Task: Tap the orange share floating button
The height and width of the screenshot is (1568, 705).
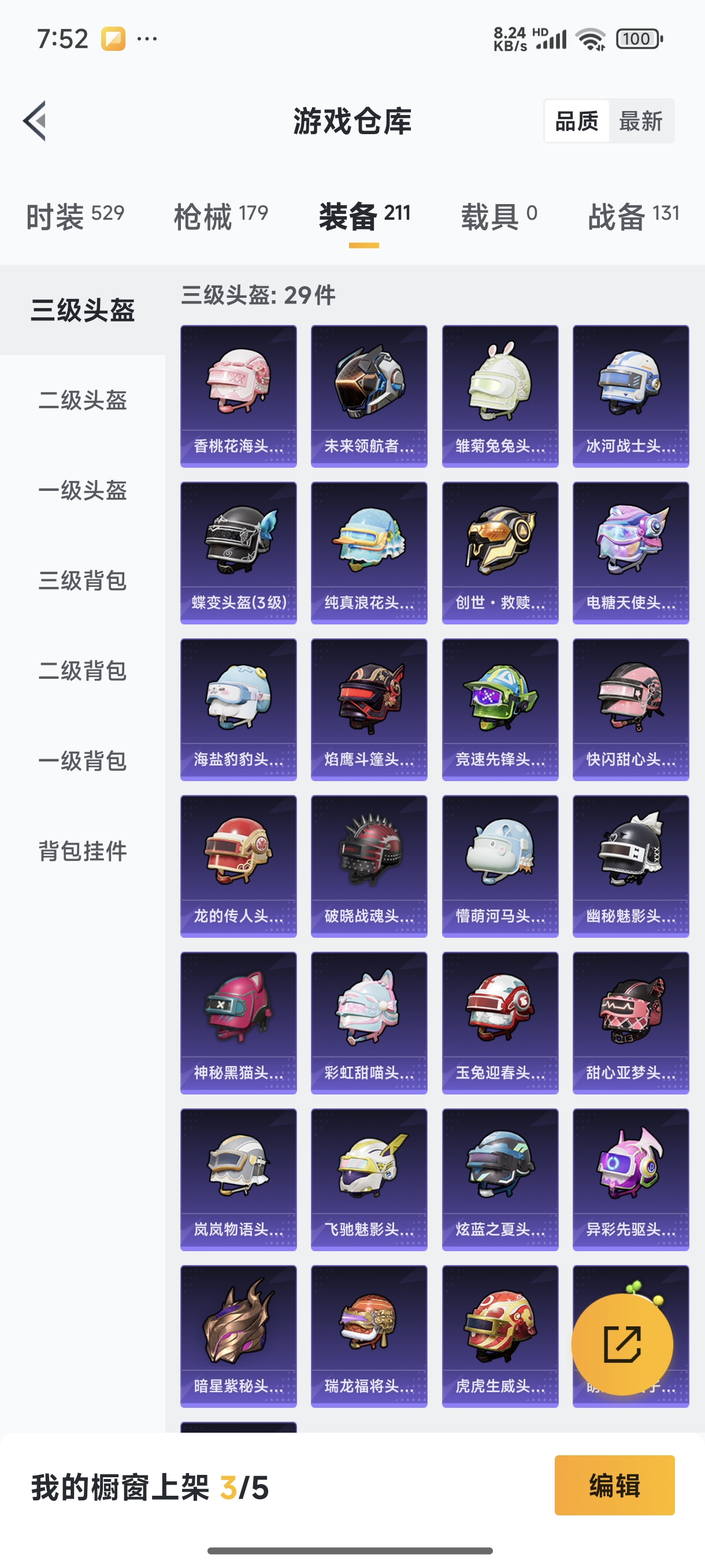Action: pos(622,1344)
